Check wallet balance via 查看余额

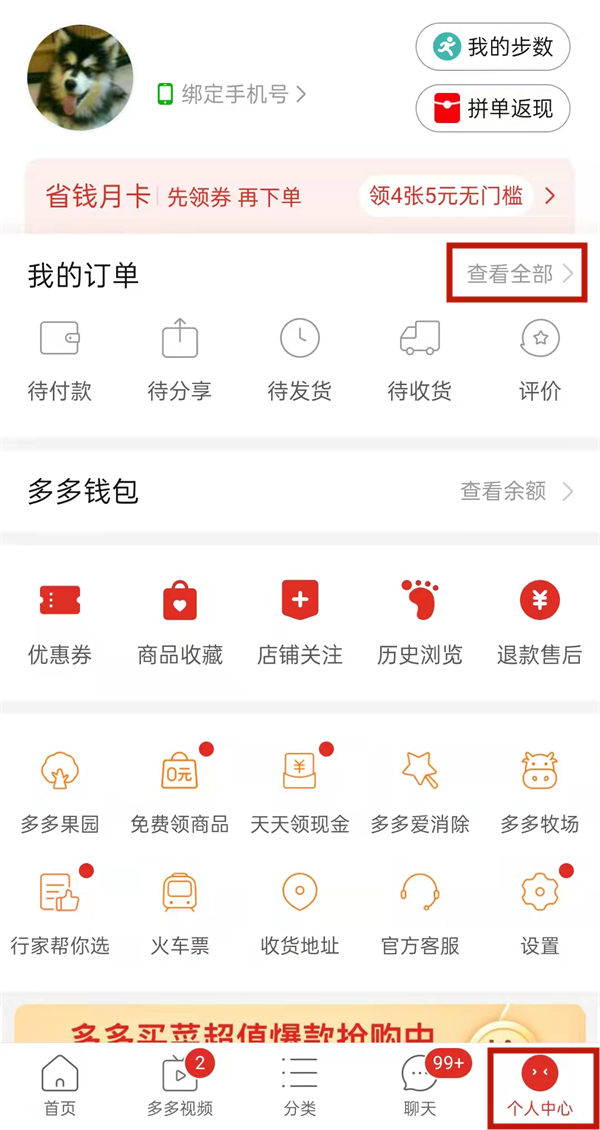pos(516,491)
